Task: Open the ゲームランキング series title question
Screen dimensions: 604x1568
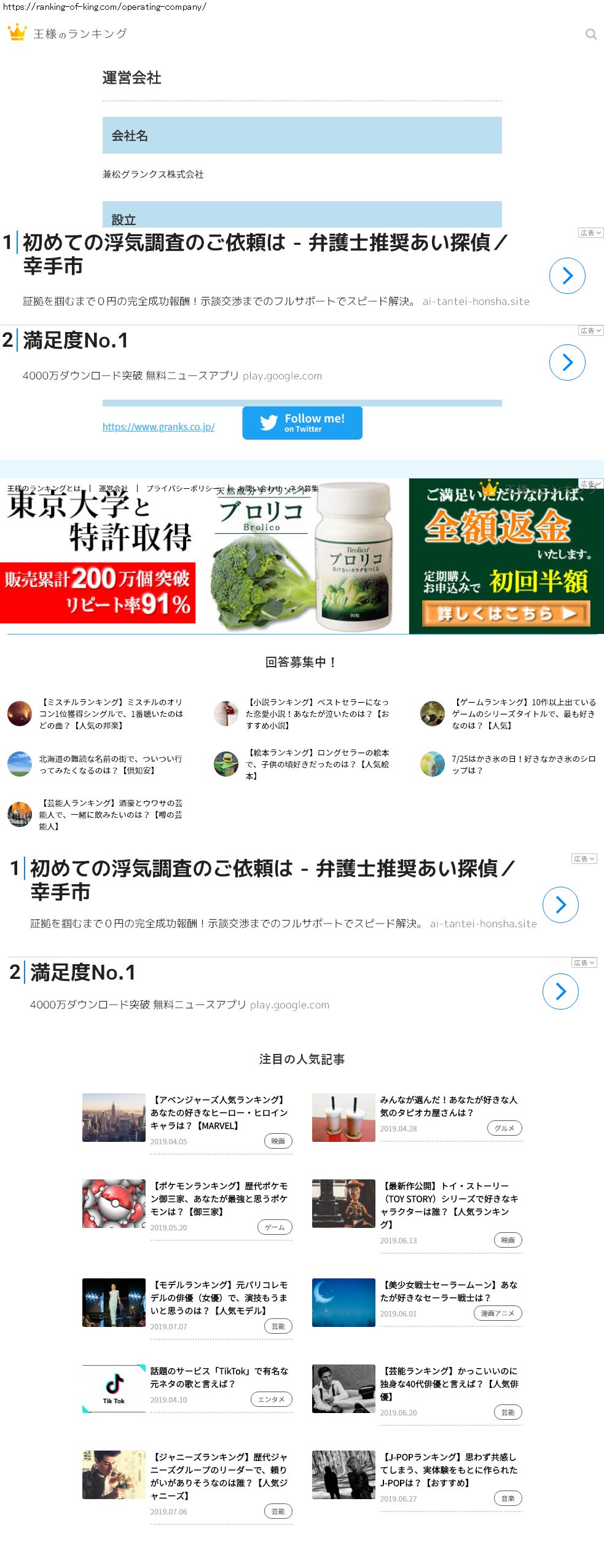Action: pyautogui.click(x=524, y=714)
